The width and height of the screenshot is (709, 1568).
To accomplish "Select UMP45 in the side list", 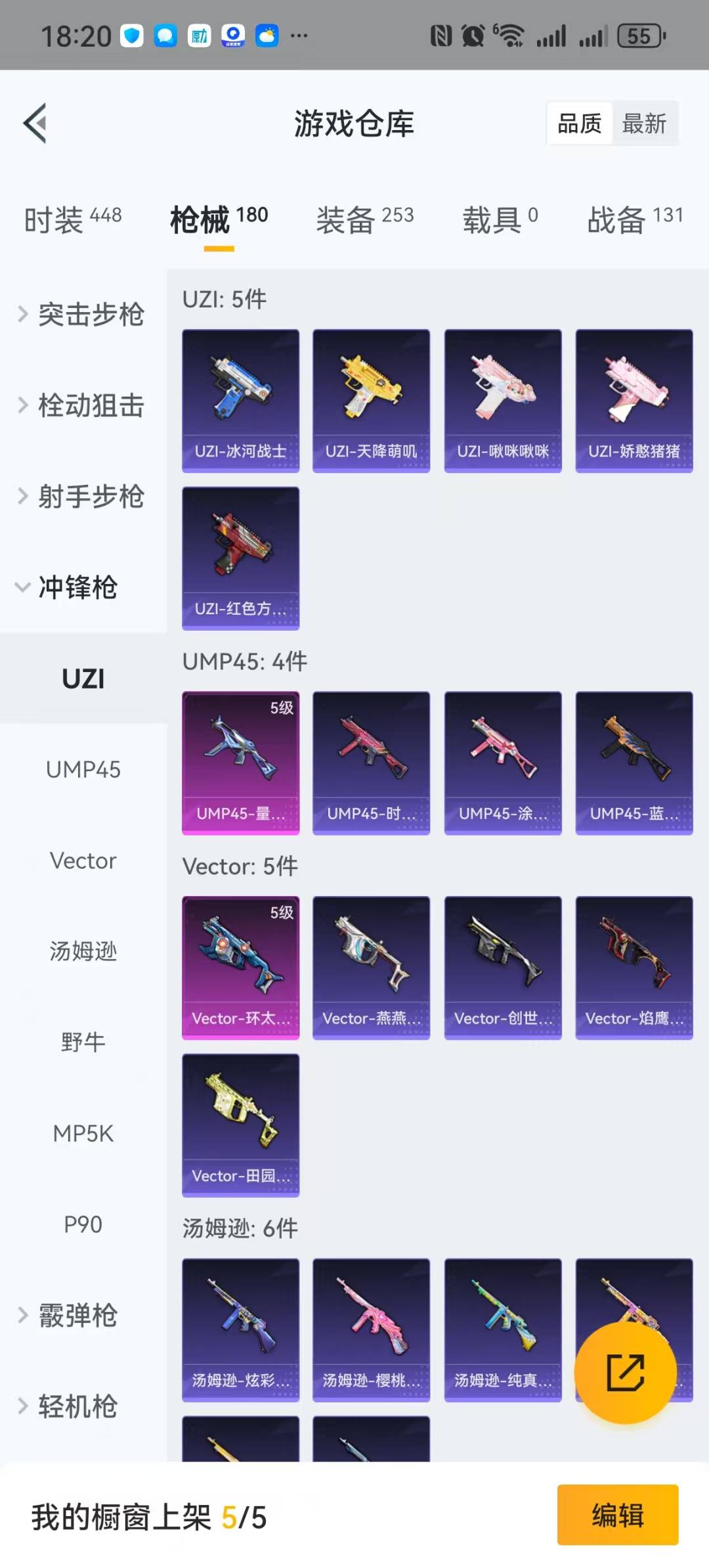I will click(83, 769).
